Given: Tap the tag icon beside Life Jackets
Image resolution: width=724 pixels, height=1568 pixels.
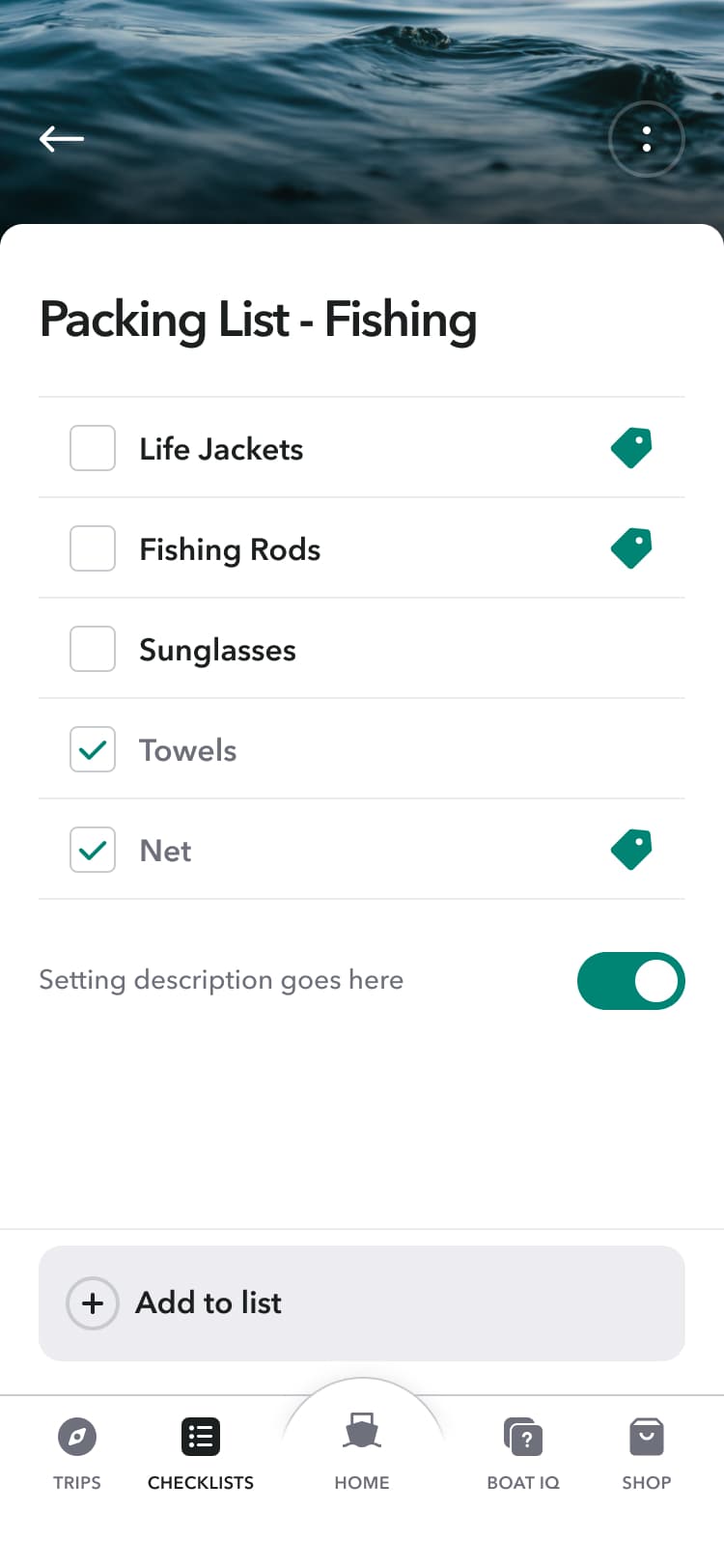Looking at the screenshot, I should [x=631, y=448].
